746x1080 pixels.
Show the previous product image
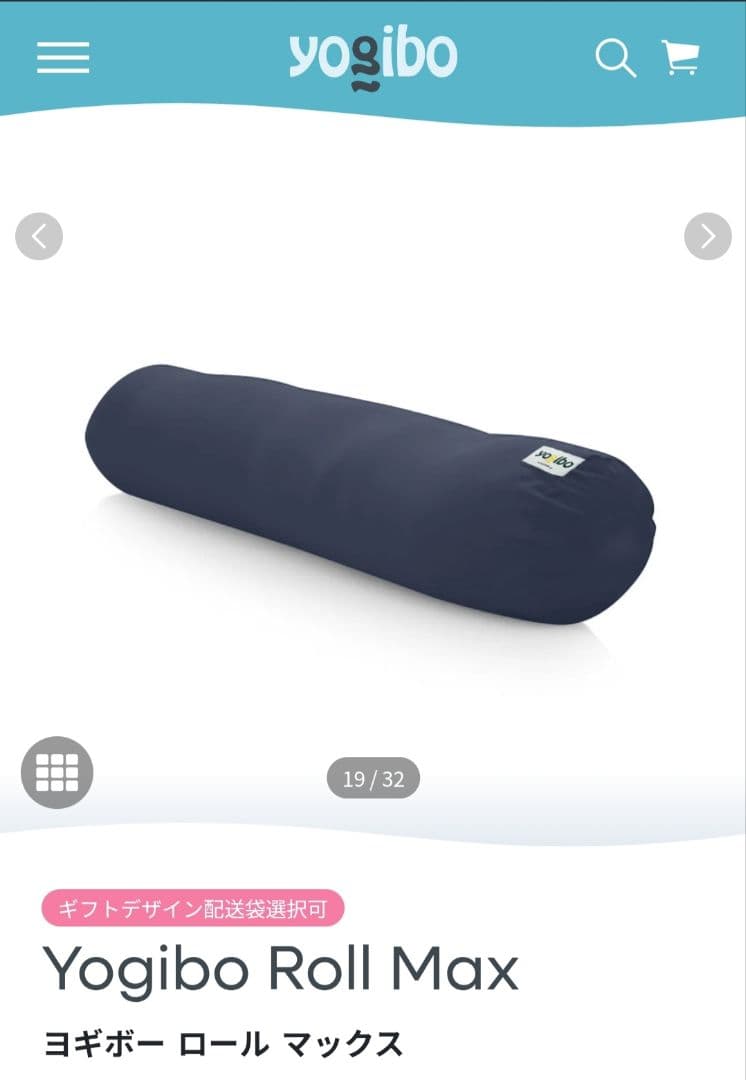[x=39, y=237]
